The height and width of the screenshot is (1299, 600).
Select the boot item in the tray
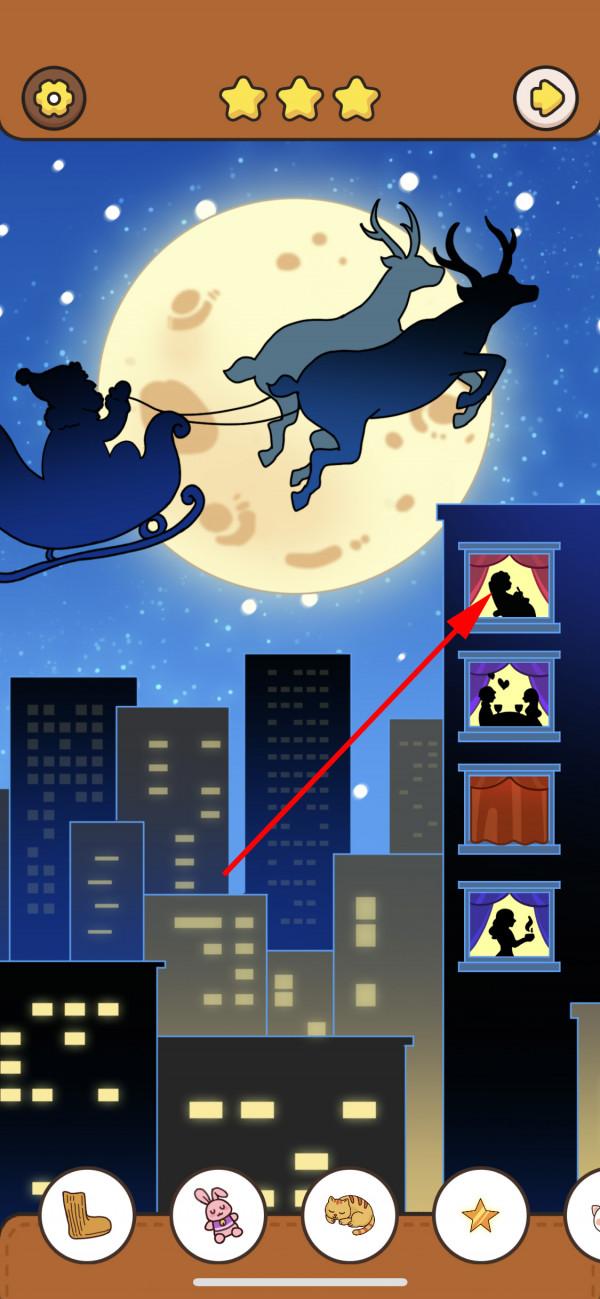click(87, 1214)
